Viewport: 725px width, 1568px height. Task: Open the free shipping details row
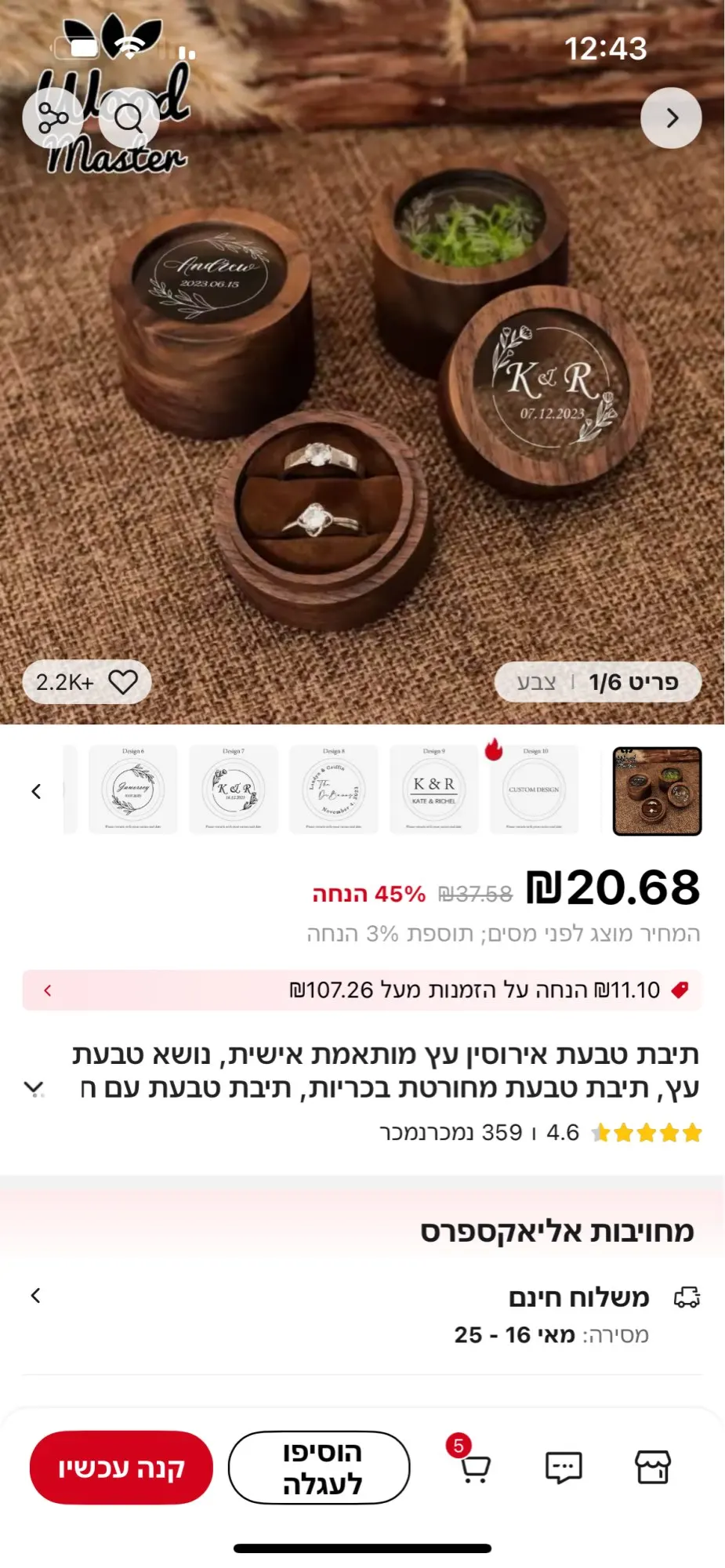pos(362,1315)
